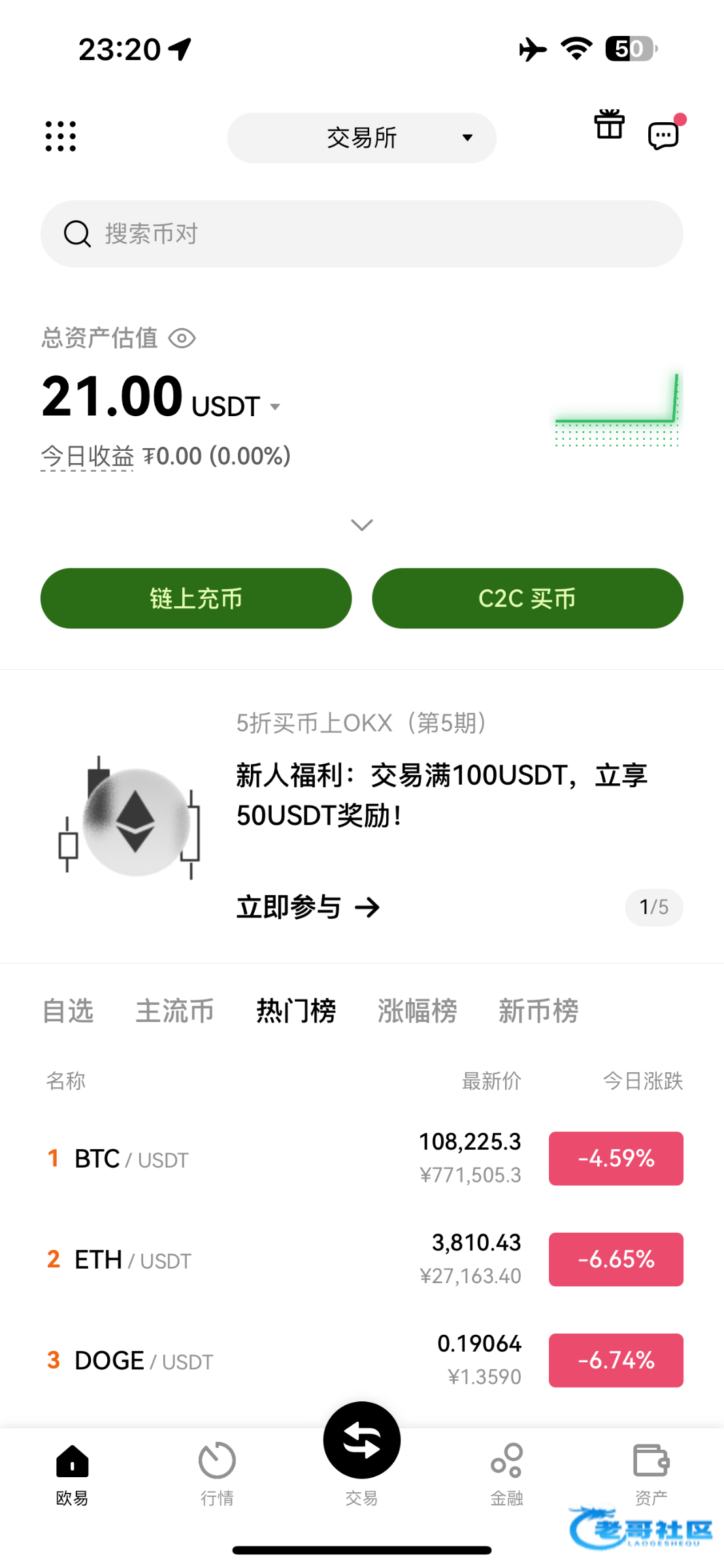Open the grid menu icon
This screenshot has width=724, height=1568.
(61, 137)
